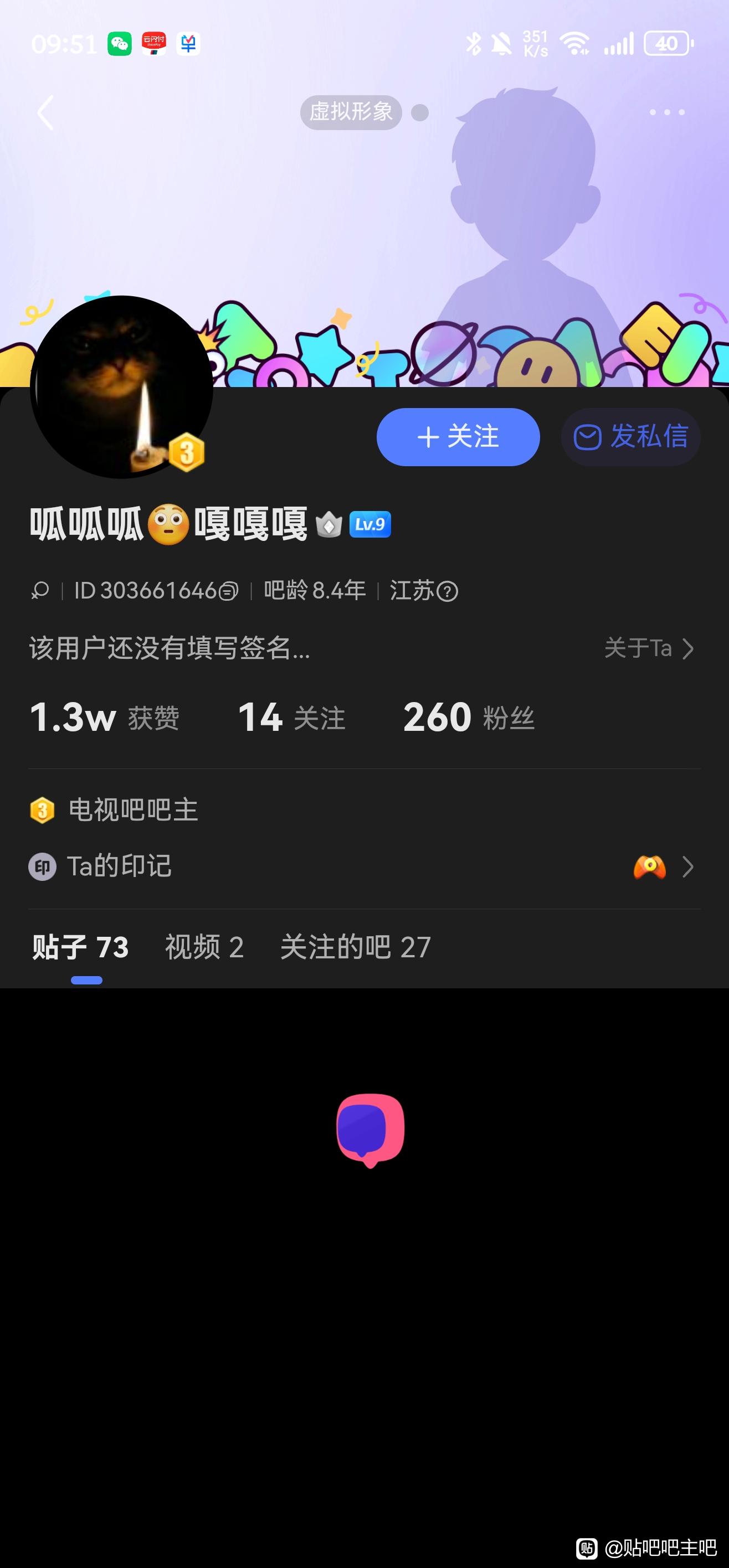View the user's profile avatar
729x1568 pixels.
click(x=121, y=386)
